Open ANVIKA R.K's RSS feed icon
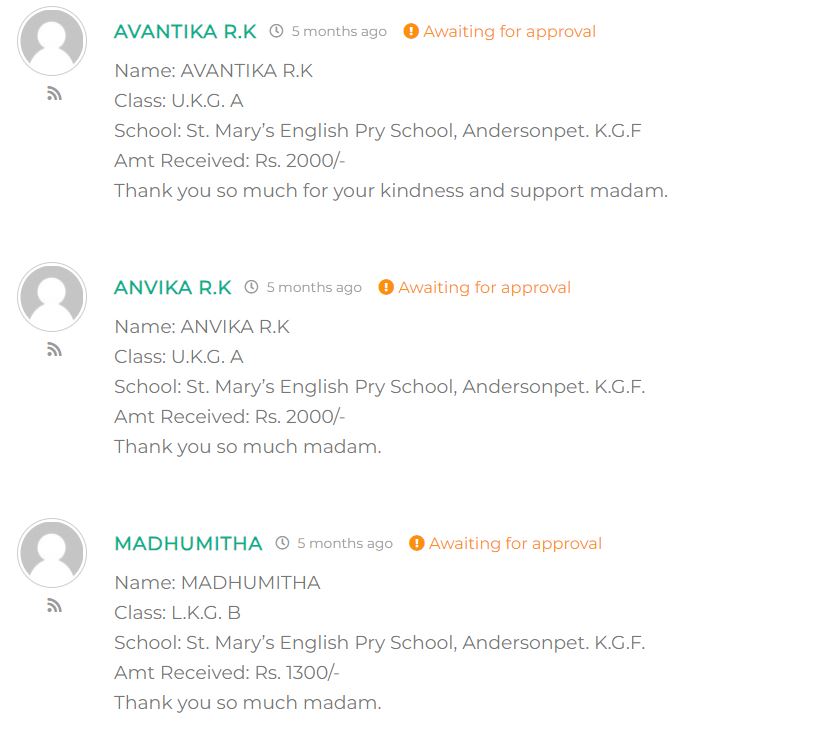 point(54,350)
